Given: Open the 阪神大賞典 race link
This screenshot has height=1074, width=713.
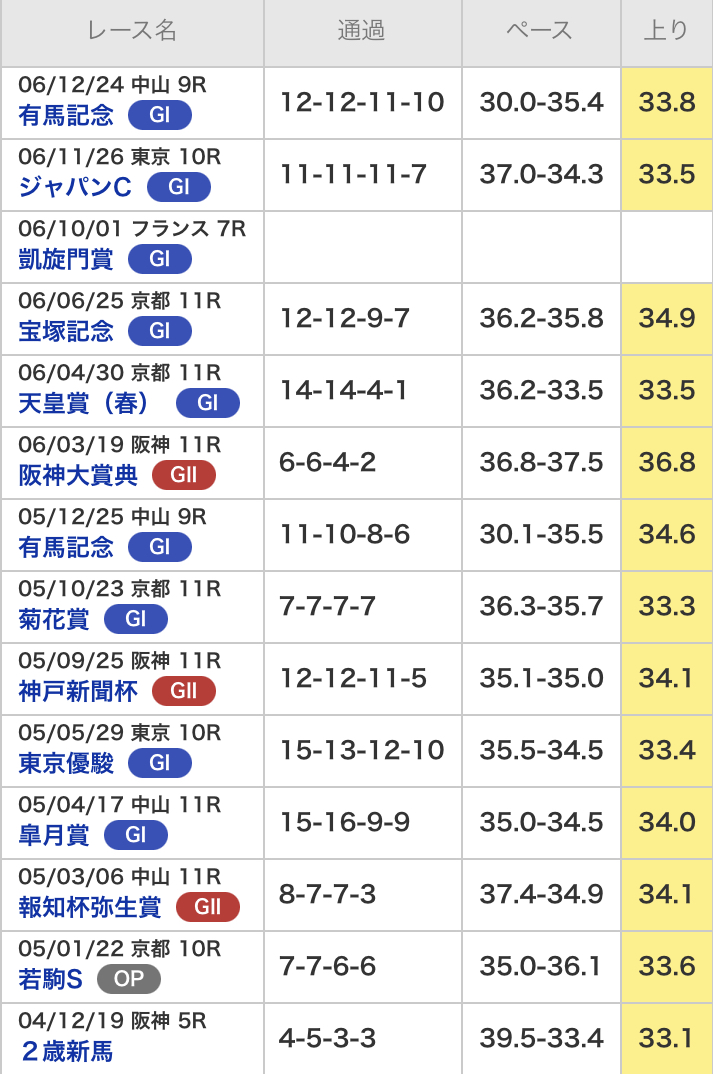Looking at the screenshot, I should [78, 475].
